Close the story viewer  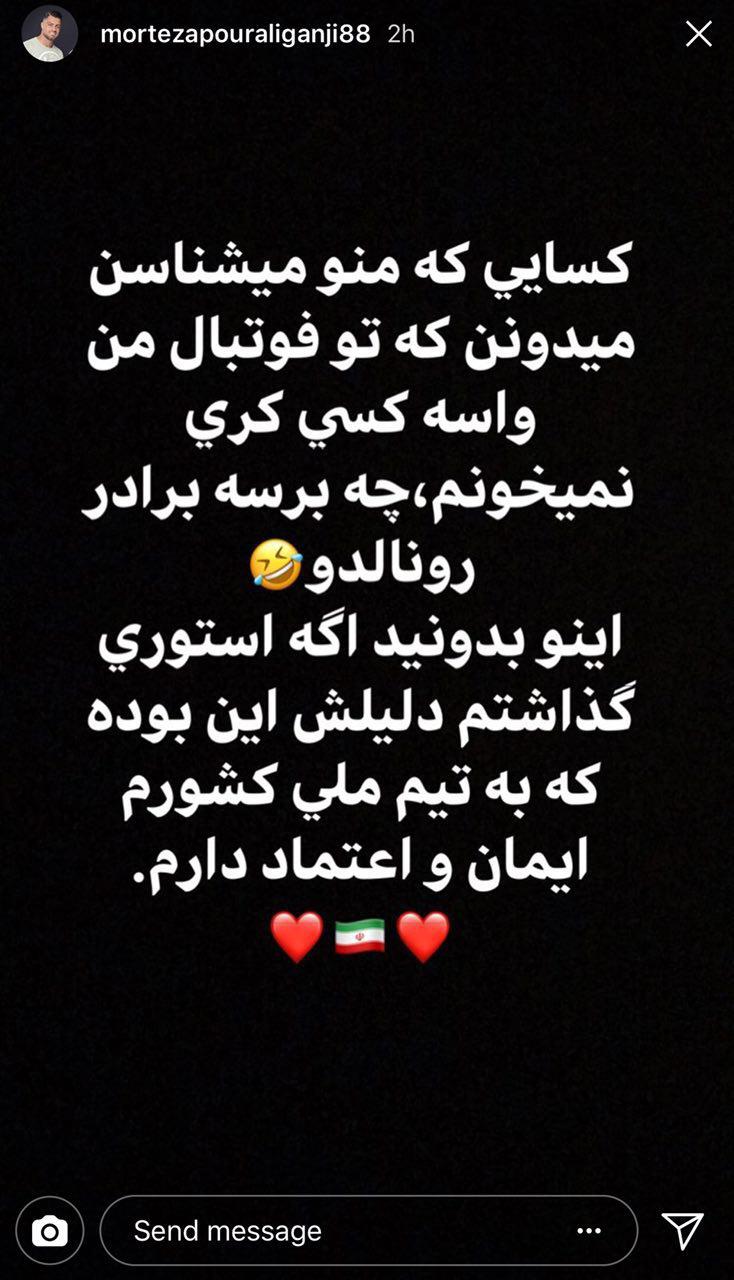click(x=698, y=34)
